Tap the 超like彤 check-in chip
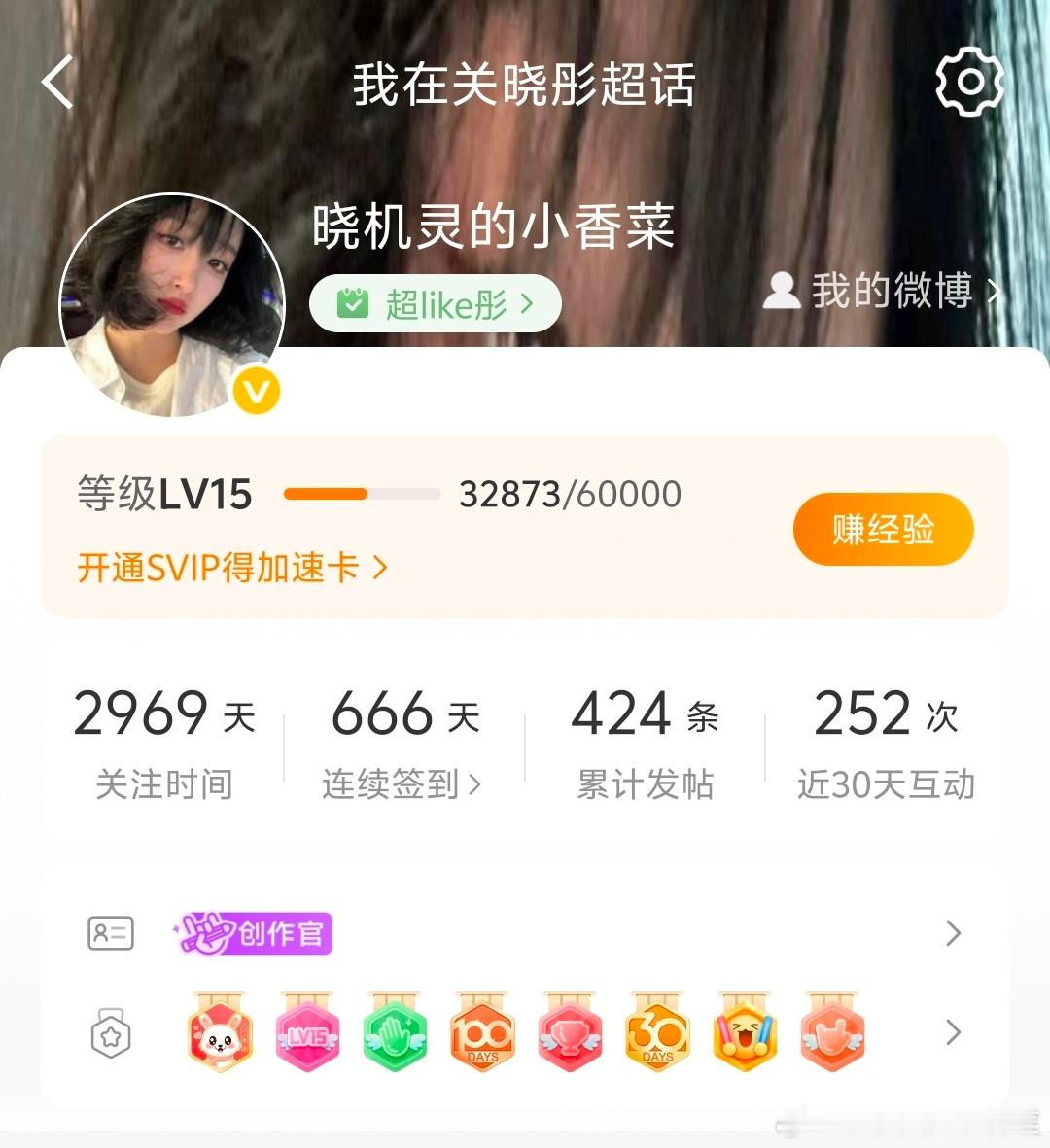This screenshot has height=1148, width=1050. [435, 303]
